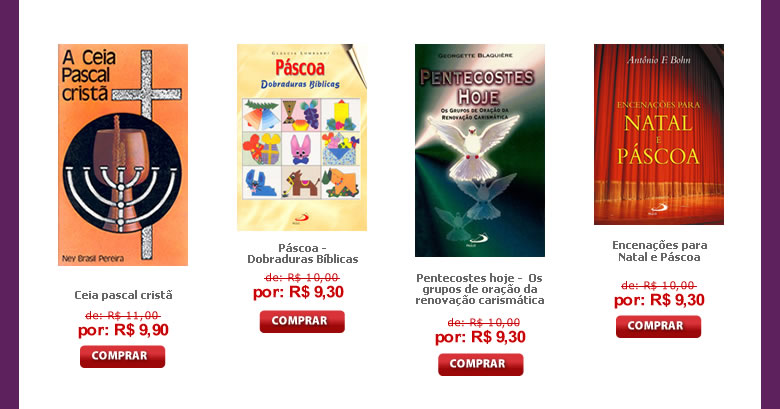Tap Comprar for Encenações para Natal e Páscoa
The width and height of the screenshot is (780, 409).
(x=658, y=326)
